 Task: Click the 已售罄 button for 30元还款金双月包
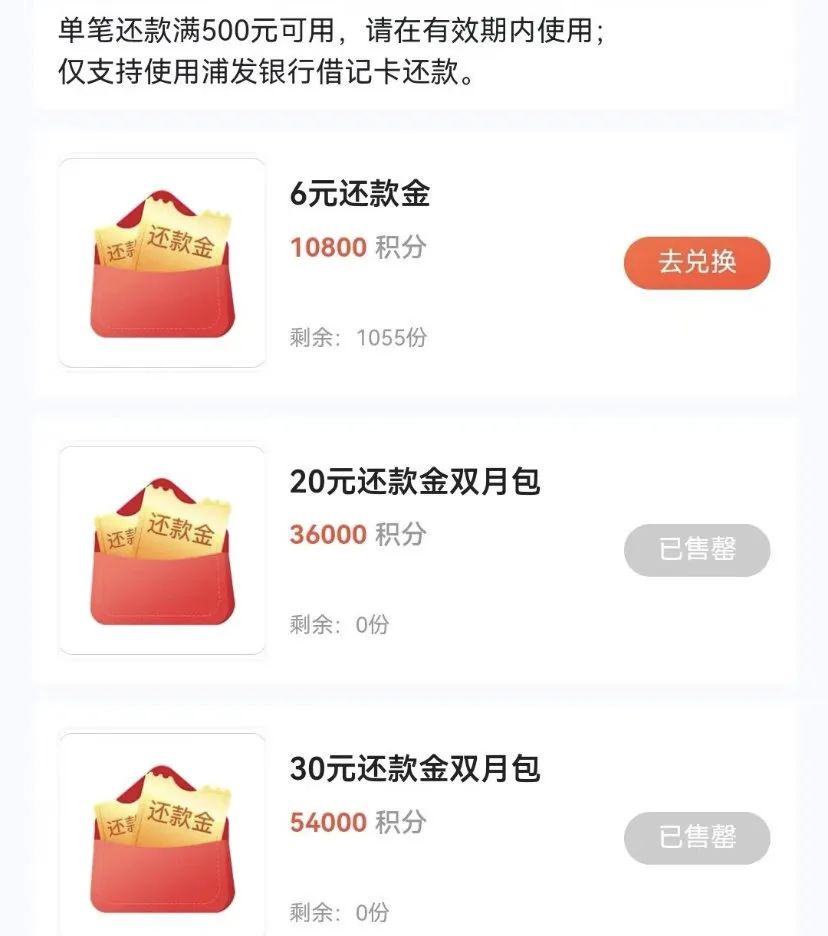[x=696, y=838]
